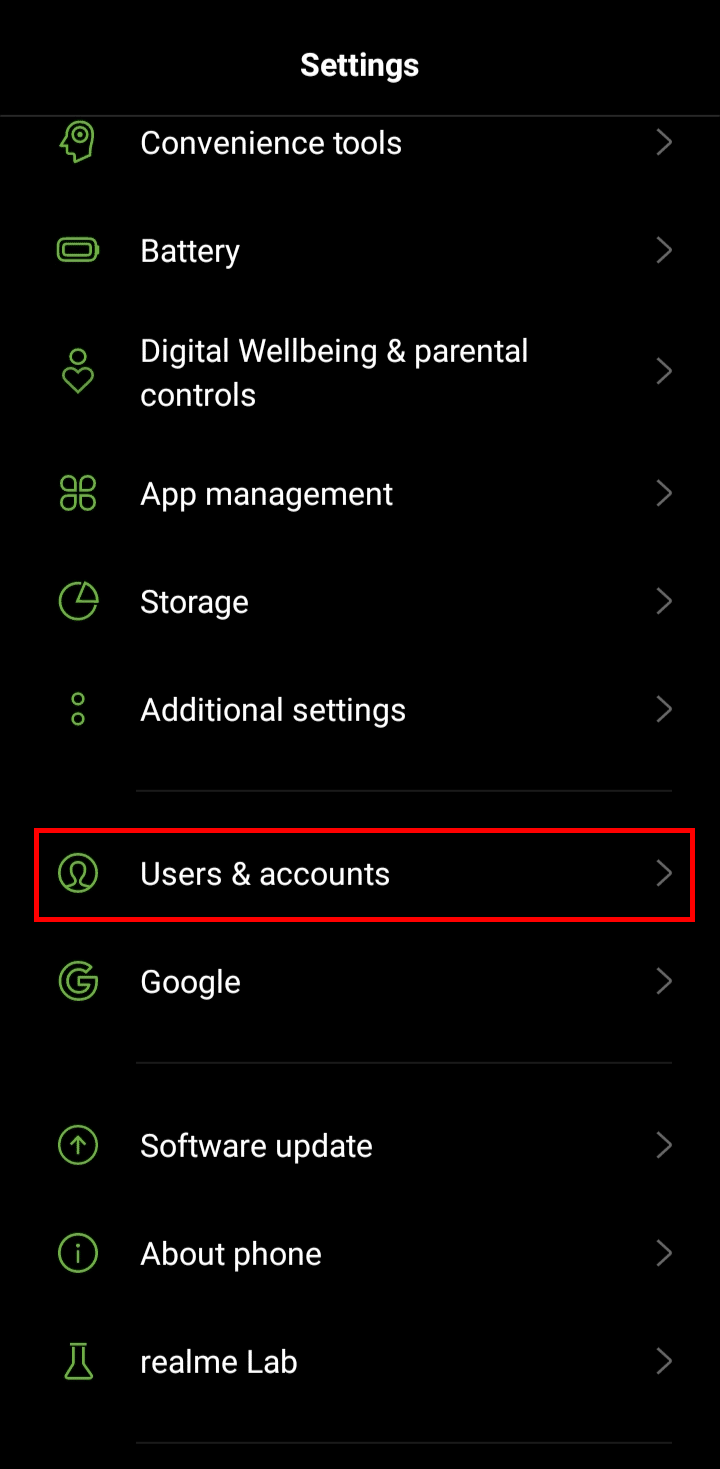The width and height of the screenshot is (720, 1469).
Task: Tap the Settings header title
Action: tap(360, 64)
